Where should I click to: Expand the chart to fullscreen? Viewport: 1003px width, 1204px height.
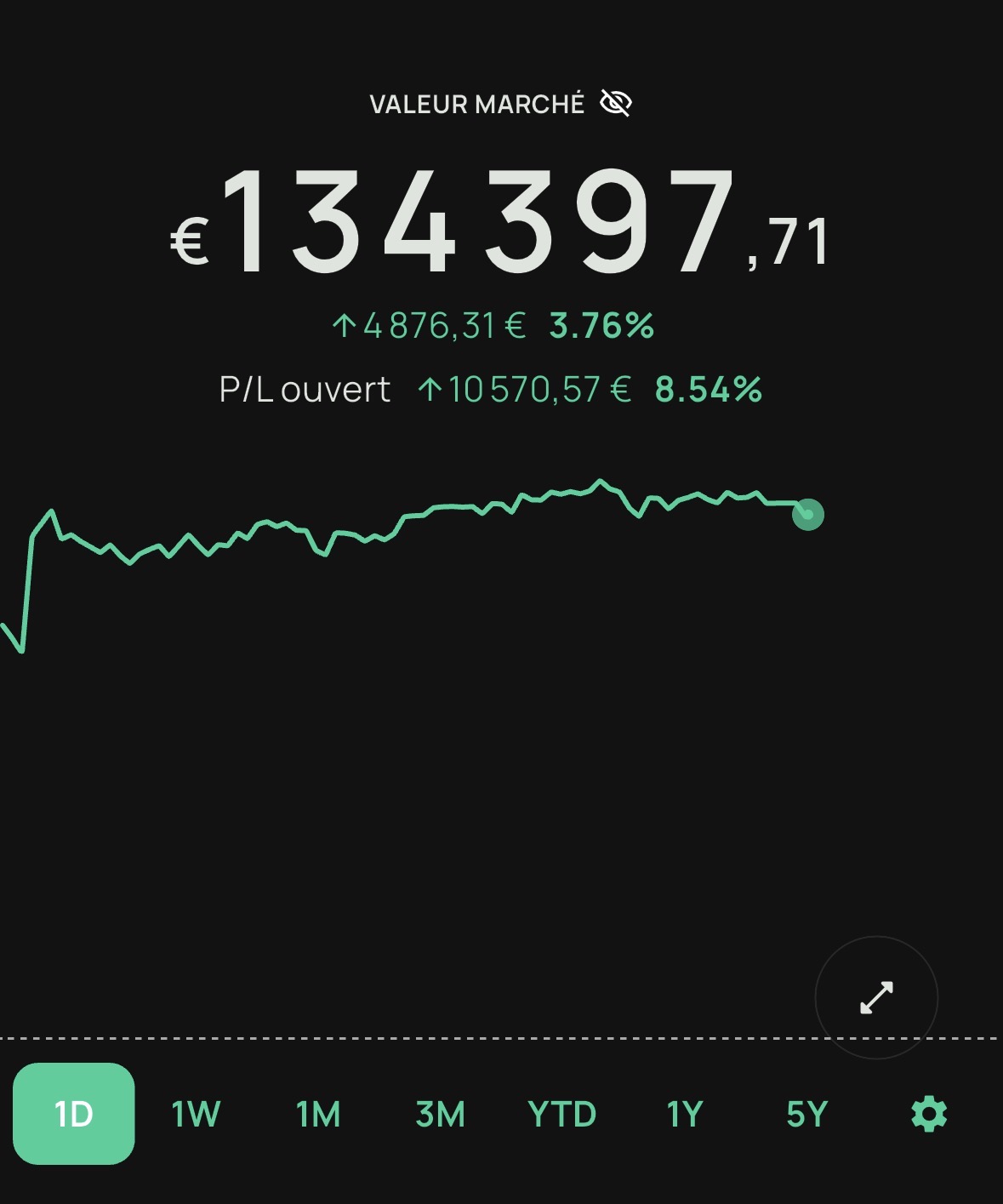pos(876,997)
